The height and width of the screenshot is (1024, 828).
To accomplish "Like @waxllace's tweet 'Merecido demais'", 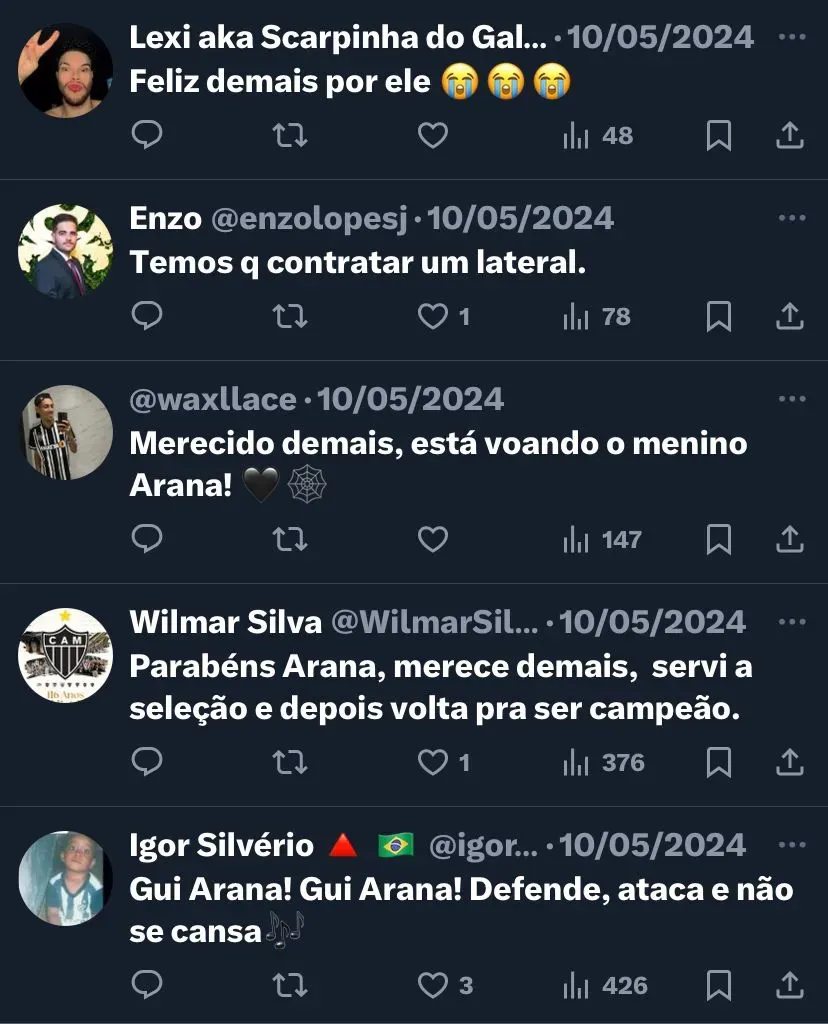I will (432, 540).
